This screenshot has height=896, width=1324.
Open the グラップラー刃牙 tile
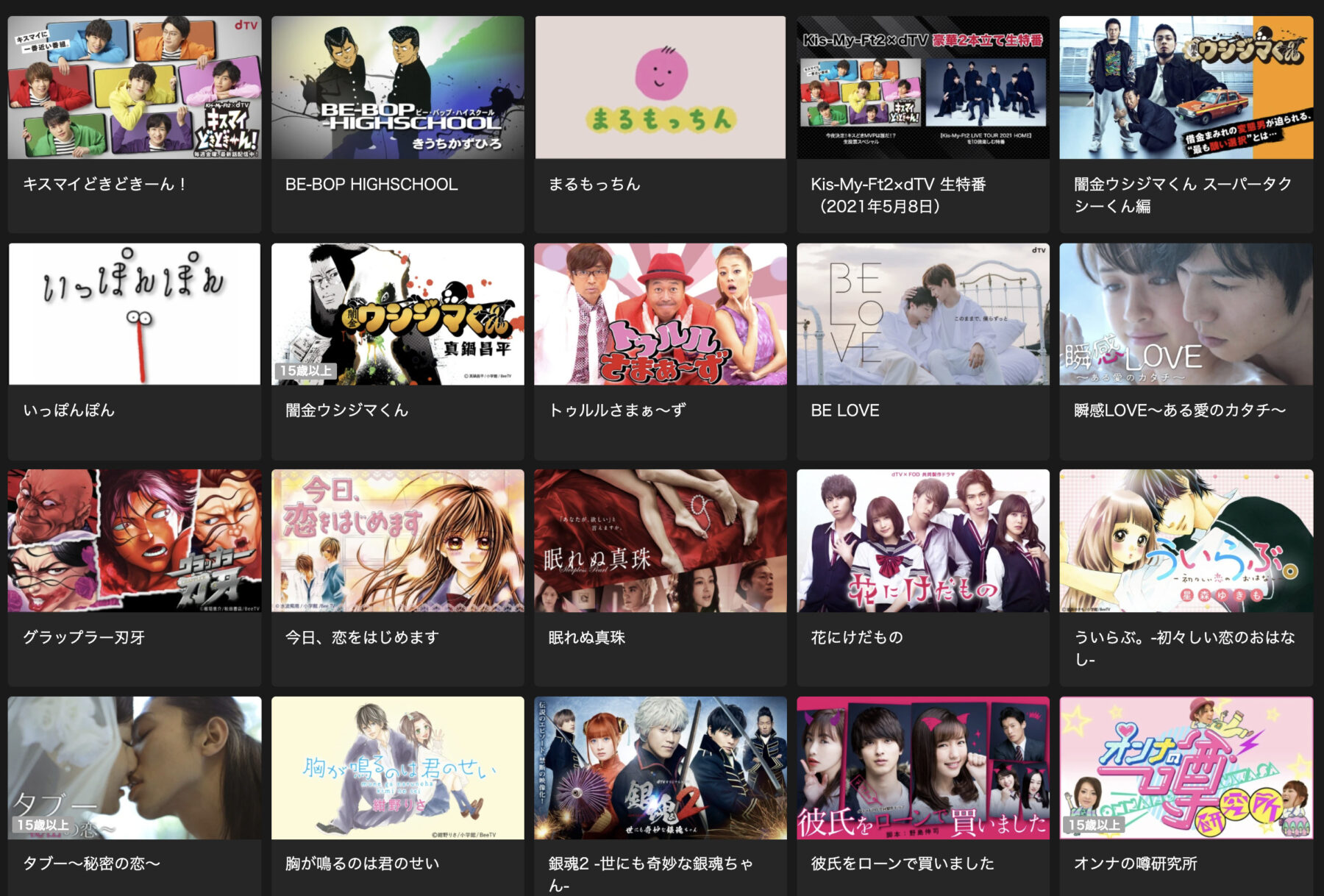pos(134,541)
